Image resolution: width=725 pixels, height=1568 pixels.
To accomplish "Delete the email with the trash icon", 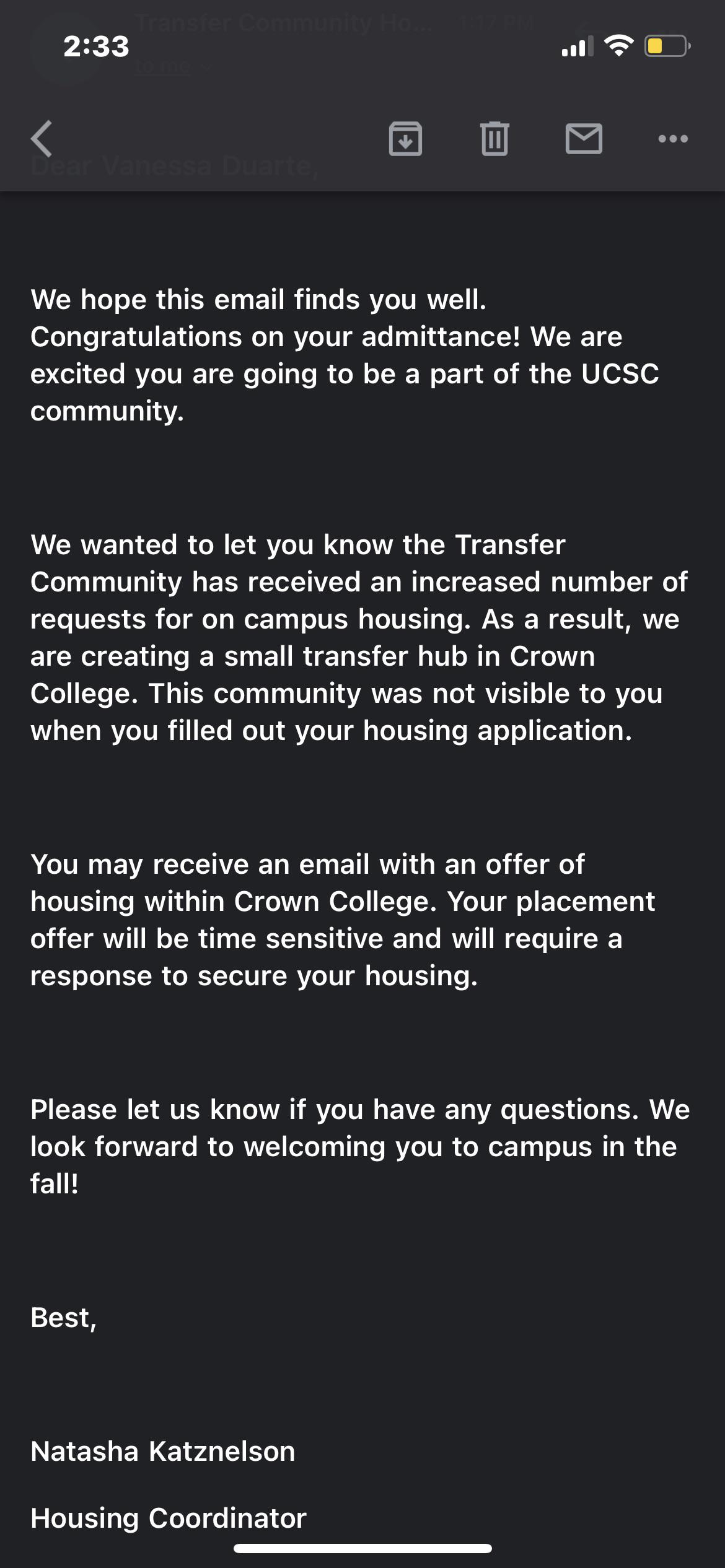I will (x=494, y=138).
